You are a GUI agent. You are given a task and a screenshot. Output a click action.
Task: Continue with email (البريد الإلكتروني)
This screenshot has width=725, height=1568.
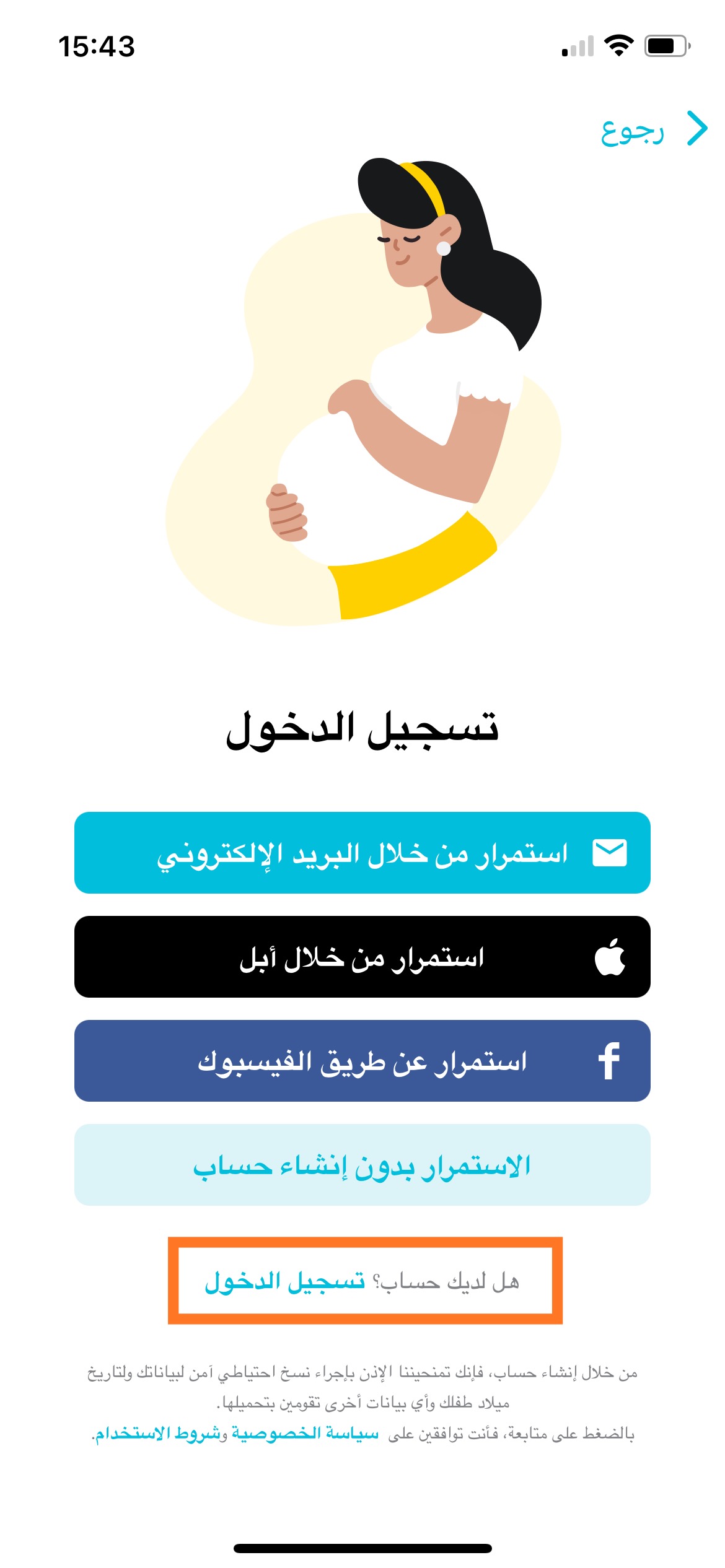click(362, 853)
